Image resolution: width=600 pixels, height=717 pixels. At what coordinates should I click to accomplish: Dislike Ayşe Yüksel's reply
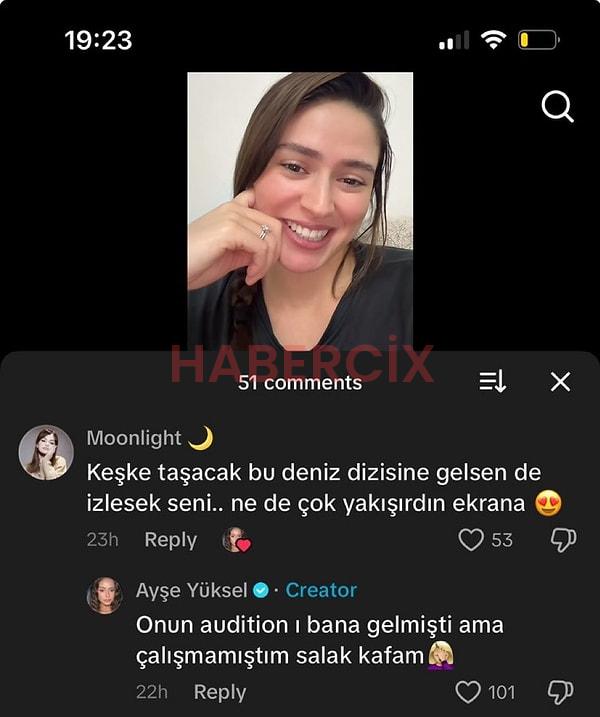click(x=563, y=692)
